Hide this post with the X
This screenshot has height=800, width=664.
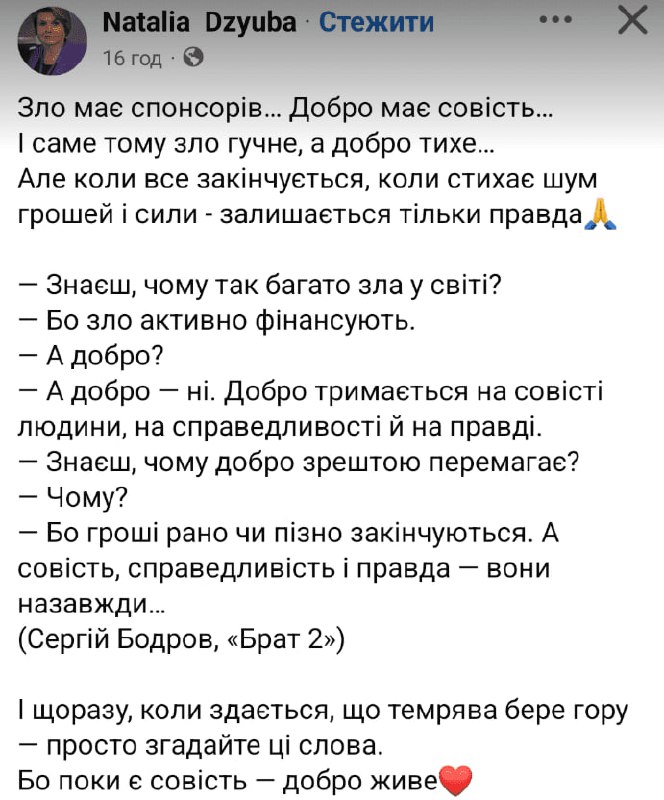tap(632, 21)
